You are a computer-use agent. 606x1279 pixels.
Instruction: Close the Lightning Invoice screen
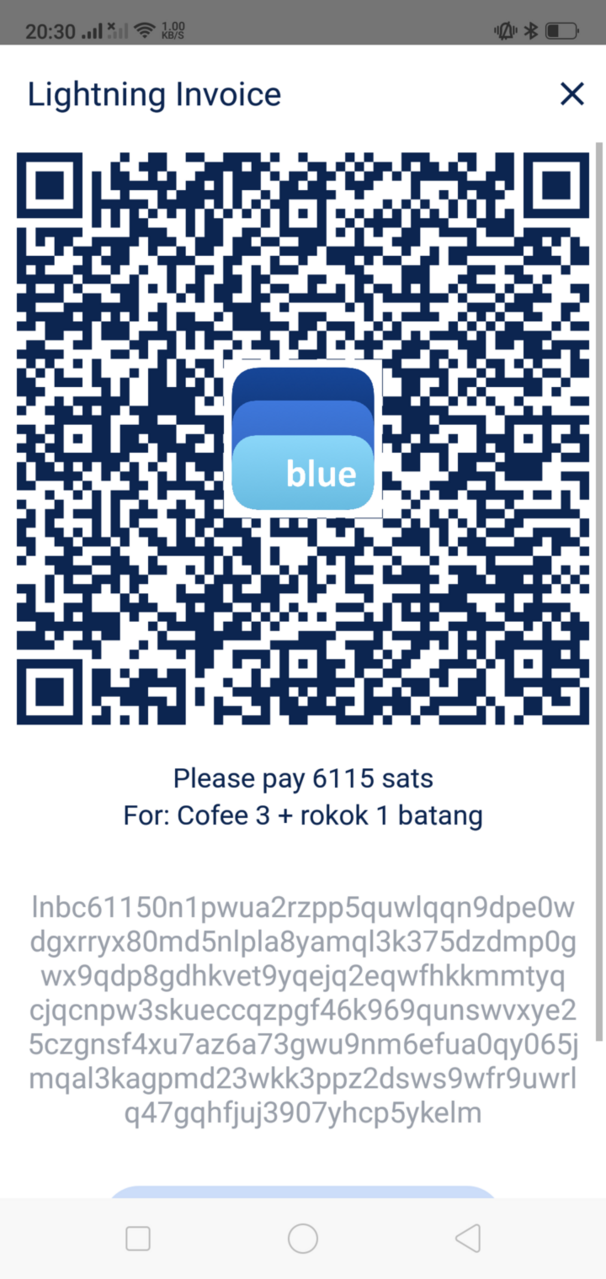pos(571,94)
